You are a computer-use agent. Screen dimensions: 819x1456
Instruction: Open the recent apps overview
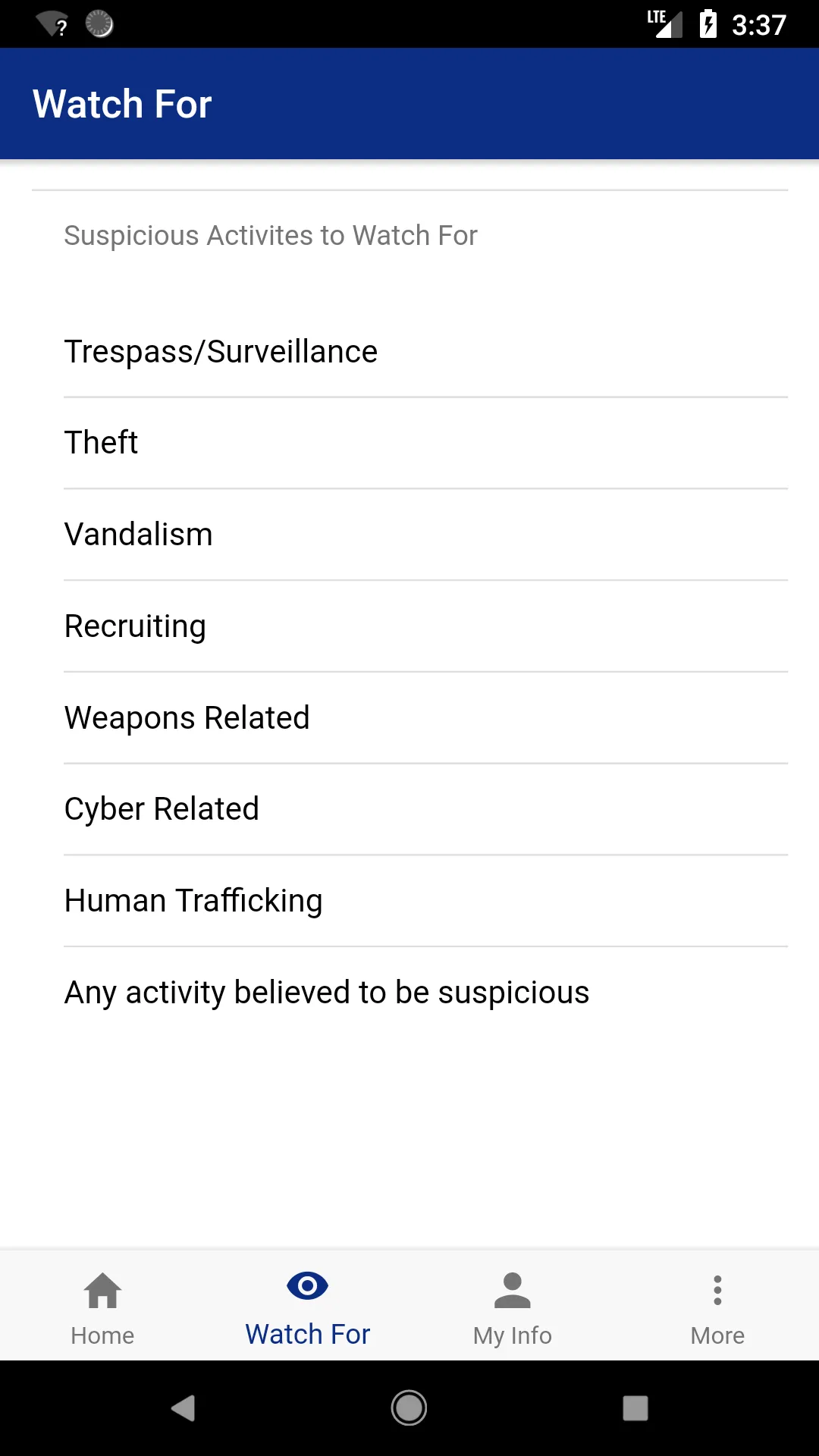[635, 1408]
